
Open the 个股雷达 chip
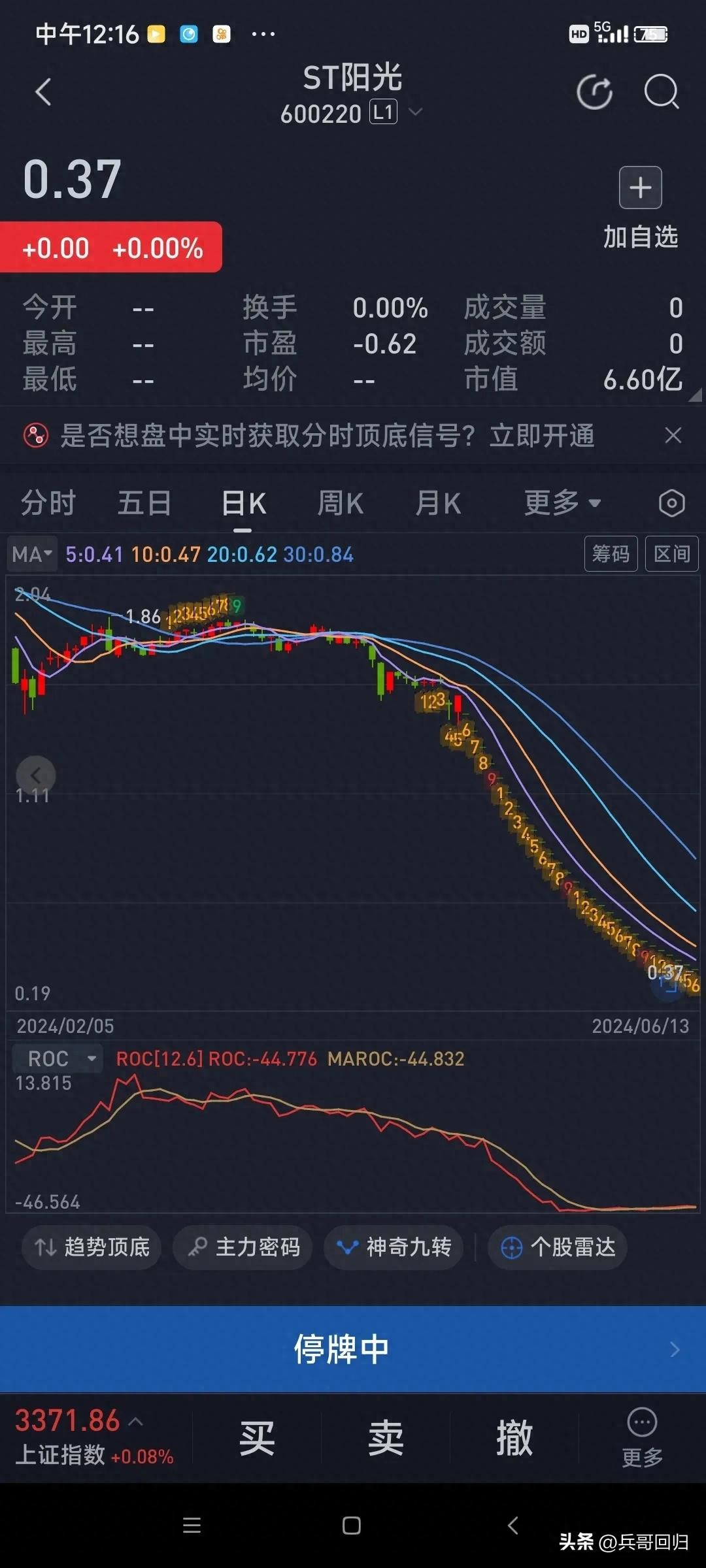coord(558,1247)
